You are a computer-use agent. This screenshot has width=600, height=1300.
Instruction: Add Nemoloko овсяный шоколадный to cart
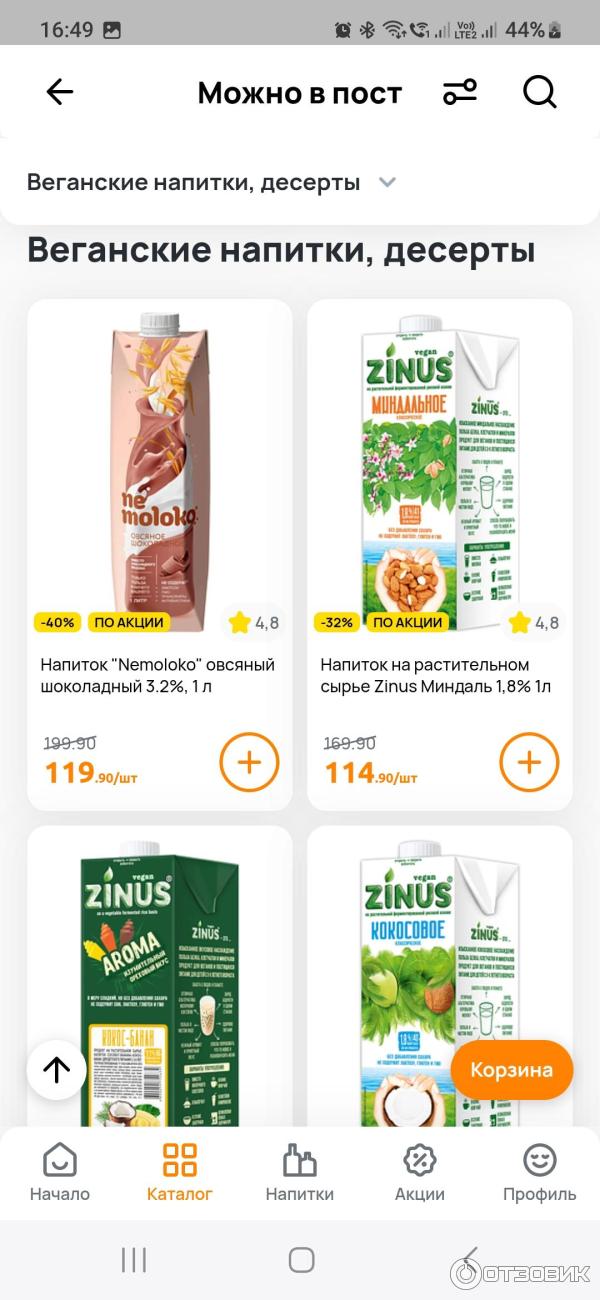249,762
